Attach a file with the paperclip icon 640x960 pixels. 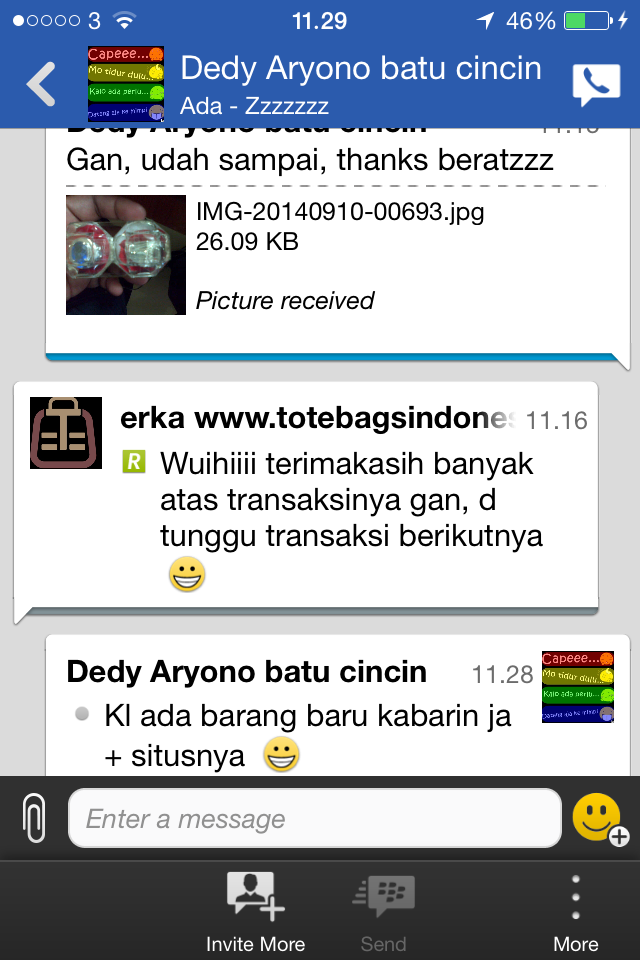point(33,819)
